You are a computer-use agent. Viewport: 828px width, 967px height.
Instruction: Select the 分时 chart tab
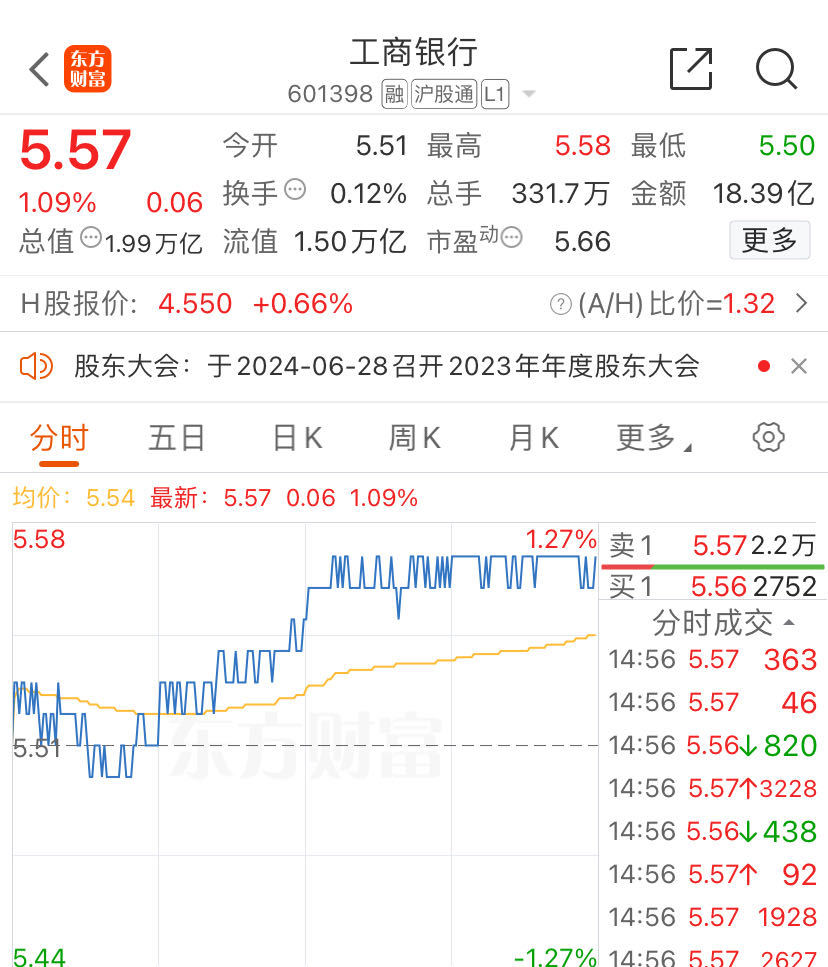(x=59, y=437)
